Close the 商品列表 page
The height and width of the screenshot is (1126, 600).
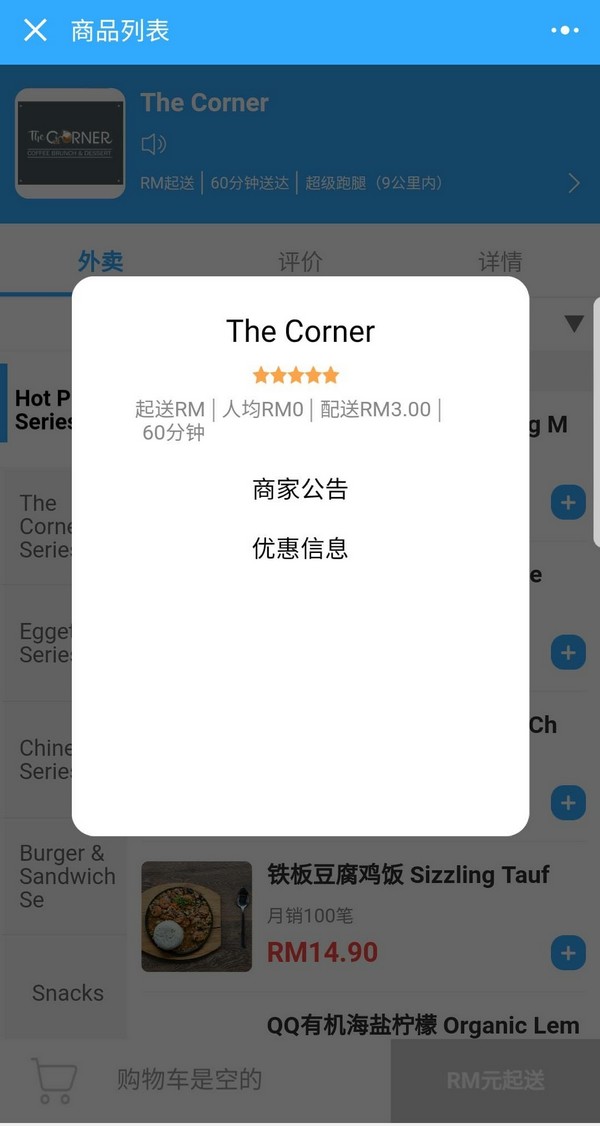pos(35,30)
